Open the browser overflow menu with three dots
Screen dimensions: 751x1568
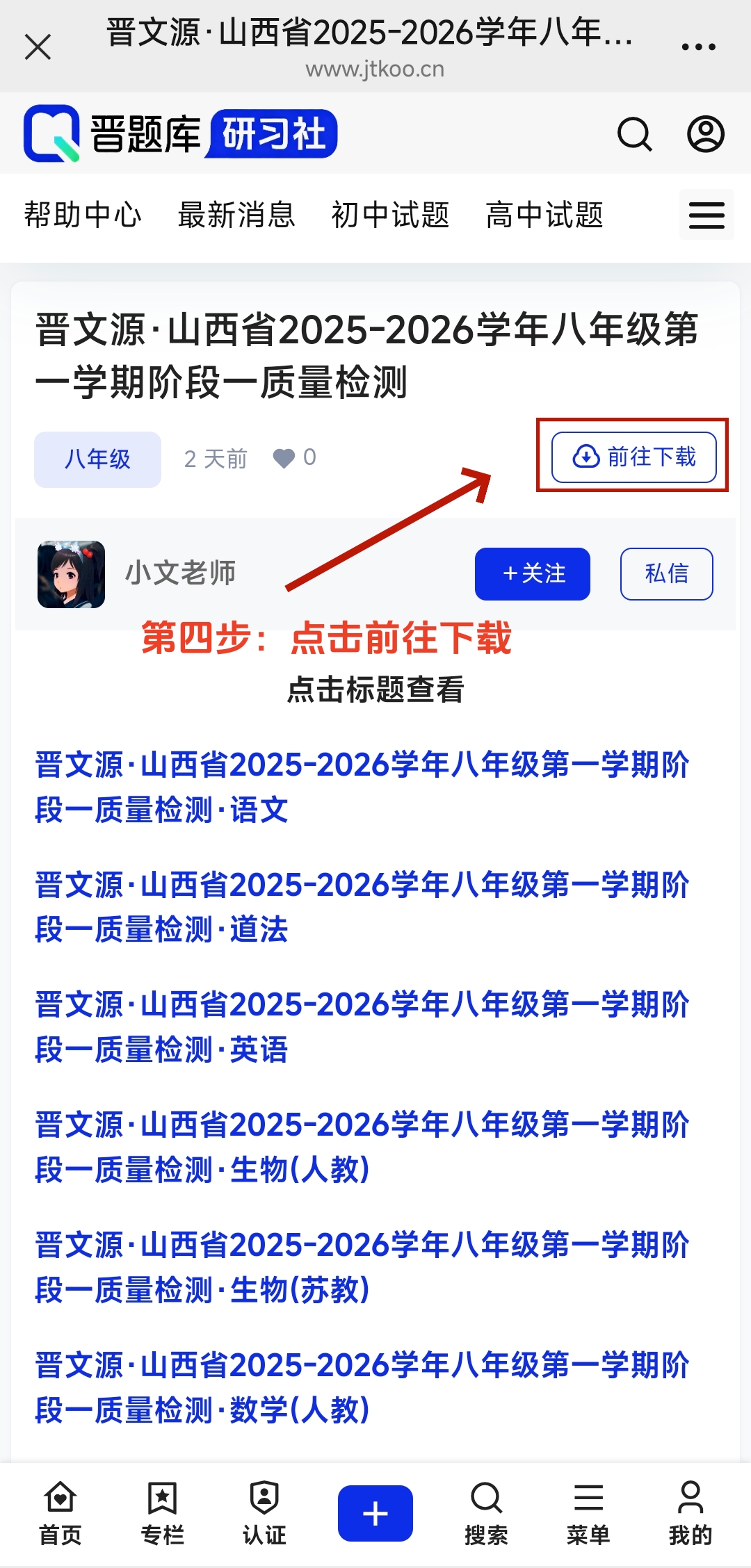coord(697,45)
